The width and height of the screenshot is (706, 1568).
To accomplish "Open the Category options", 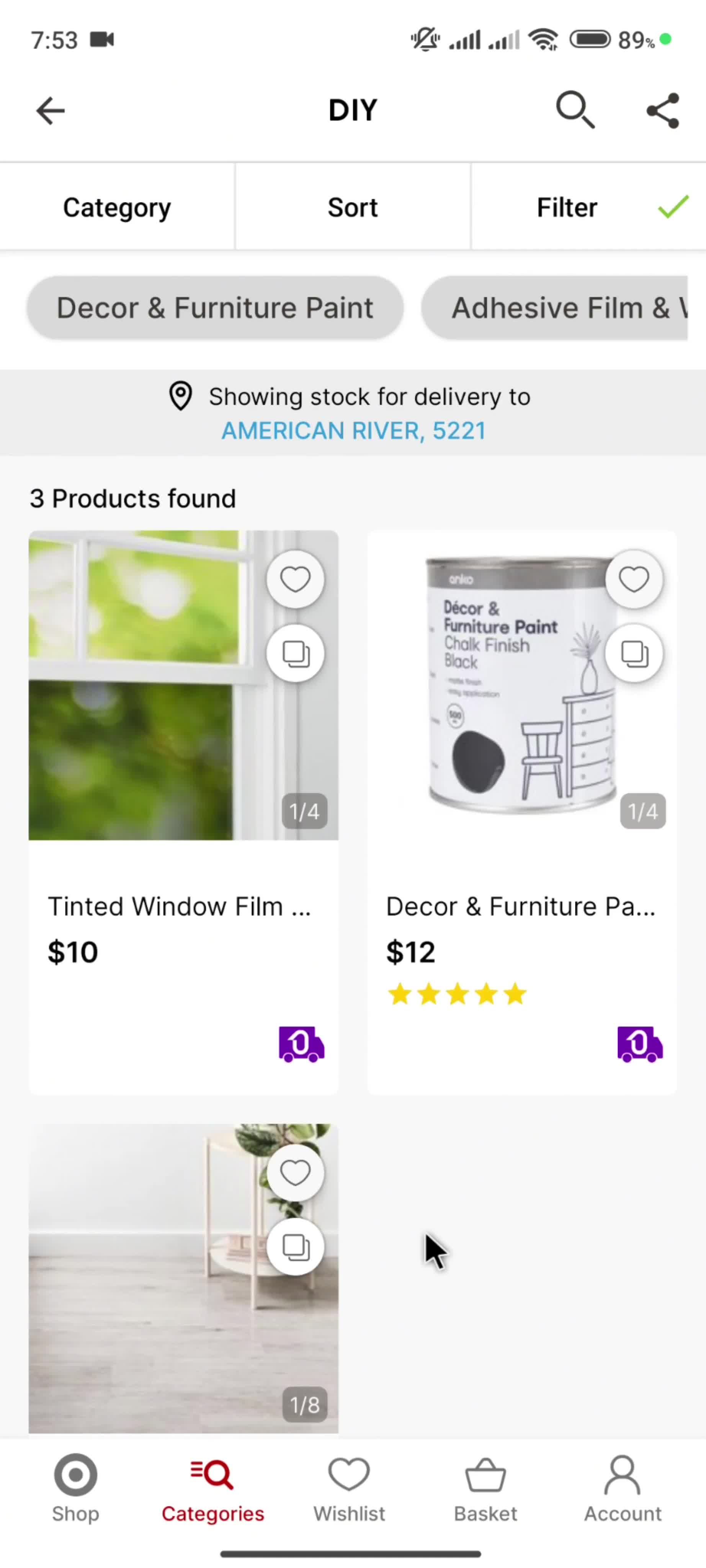I will click(117, 207).
